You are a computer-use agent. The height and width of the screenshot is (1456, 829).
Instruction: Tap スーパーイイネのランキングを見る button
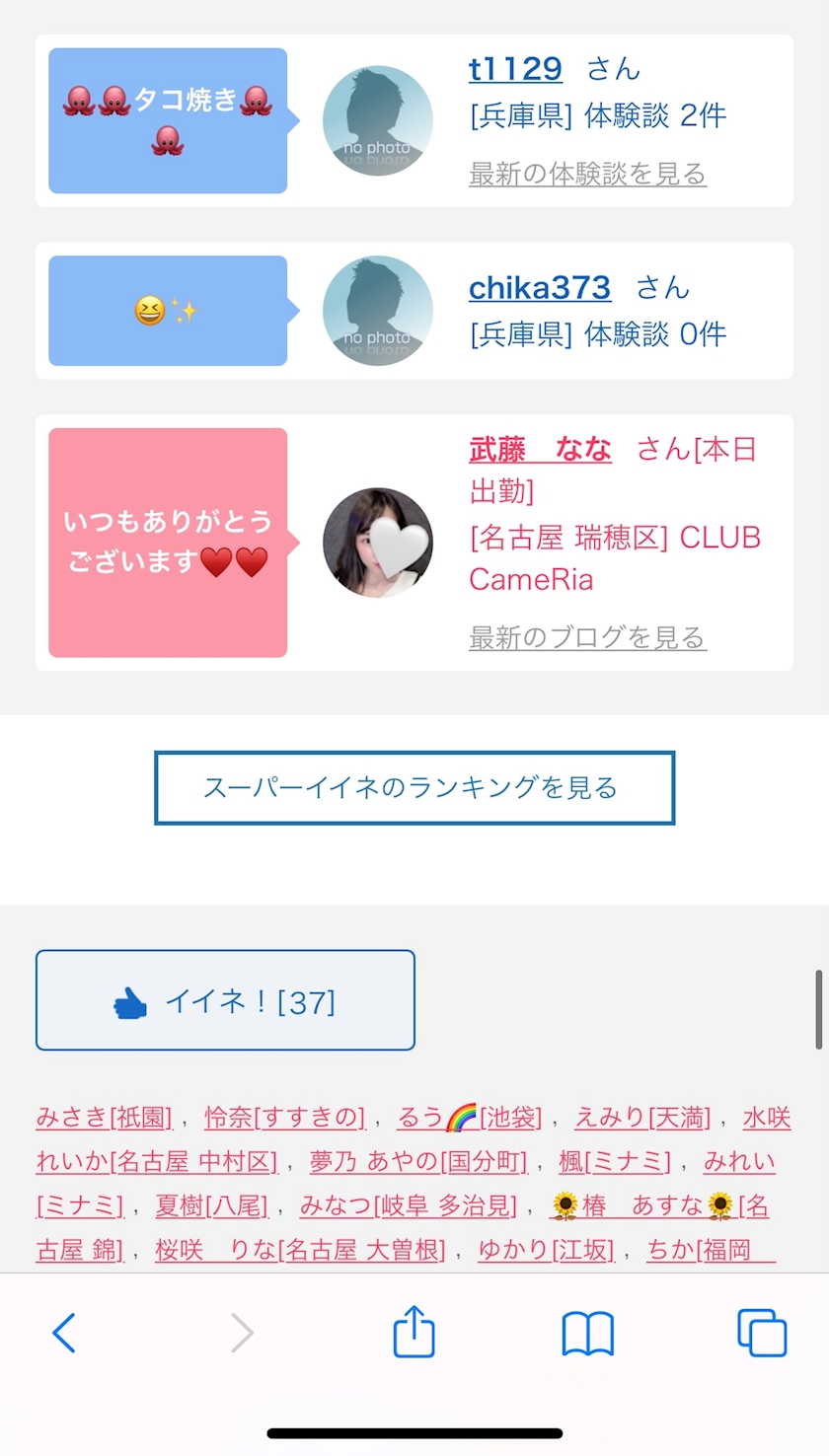click(x=414, y=787)
